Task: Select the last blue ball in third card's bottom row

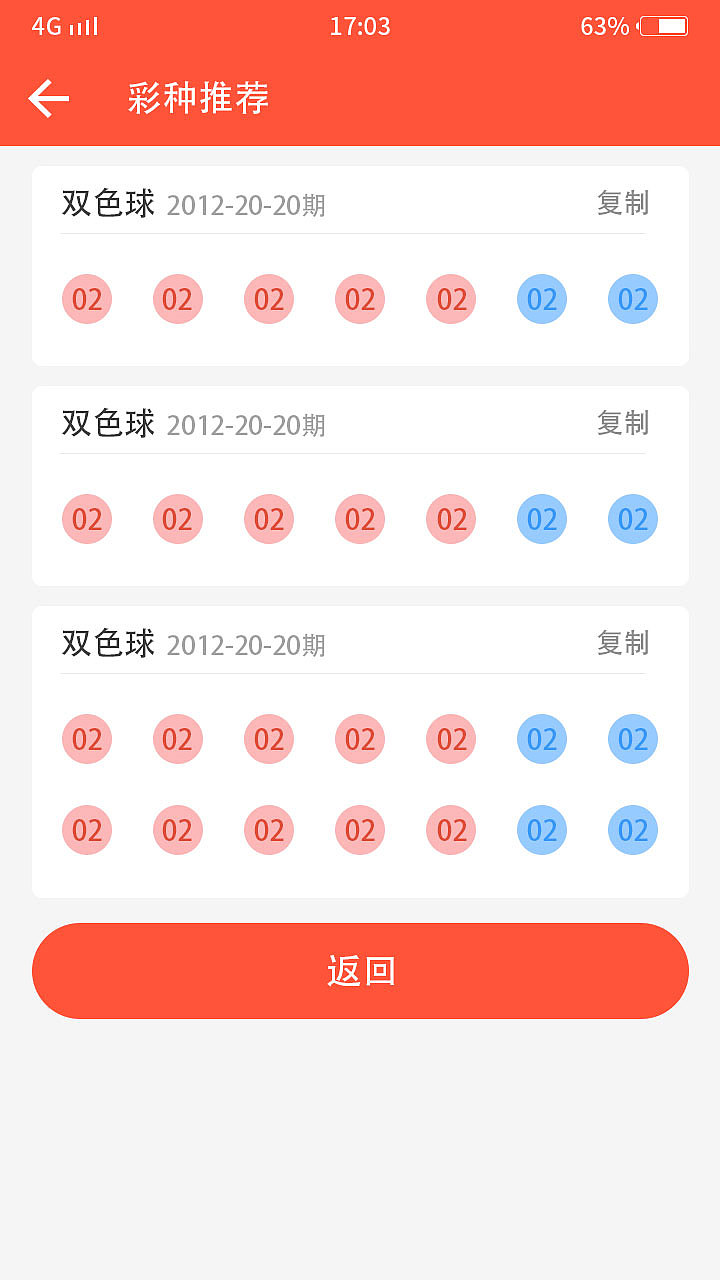Action: (632, 829)
